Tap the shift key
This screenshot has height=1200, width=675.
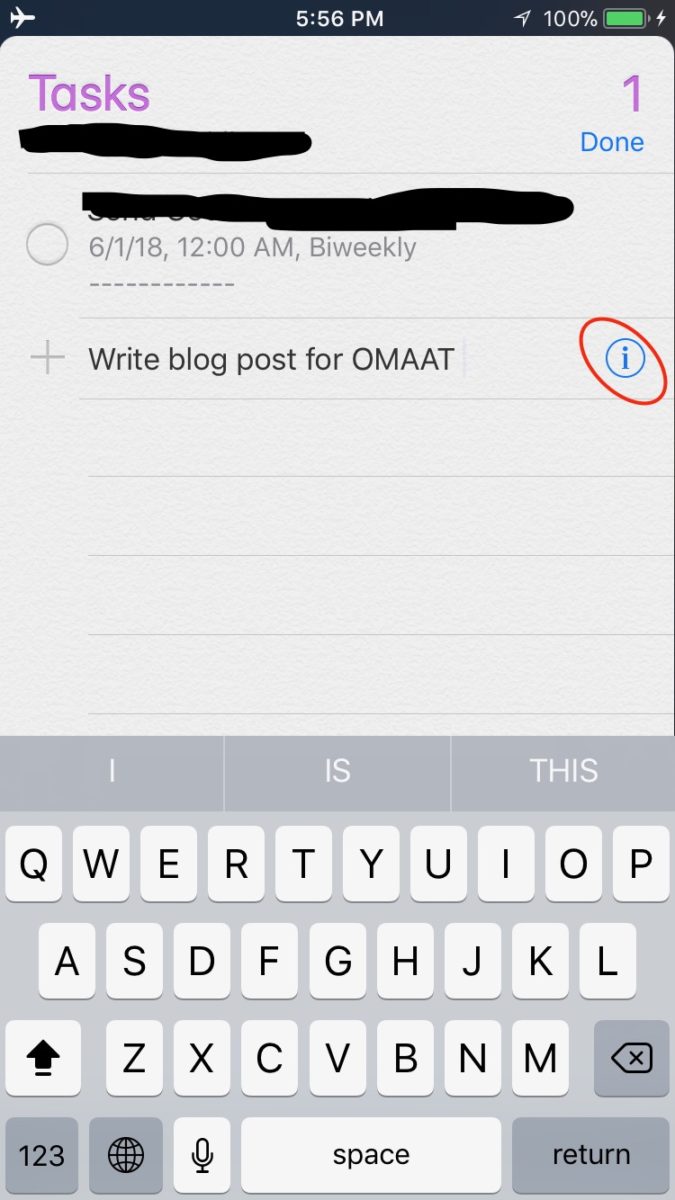click(x=43, y=1058)
